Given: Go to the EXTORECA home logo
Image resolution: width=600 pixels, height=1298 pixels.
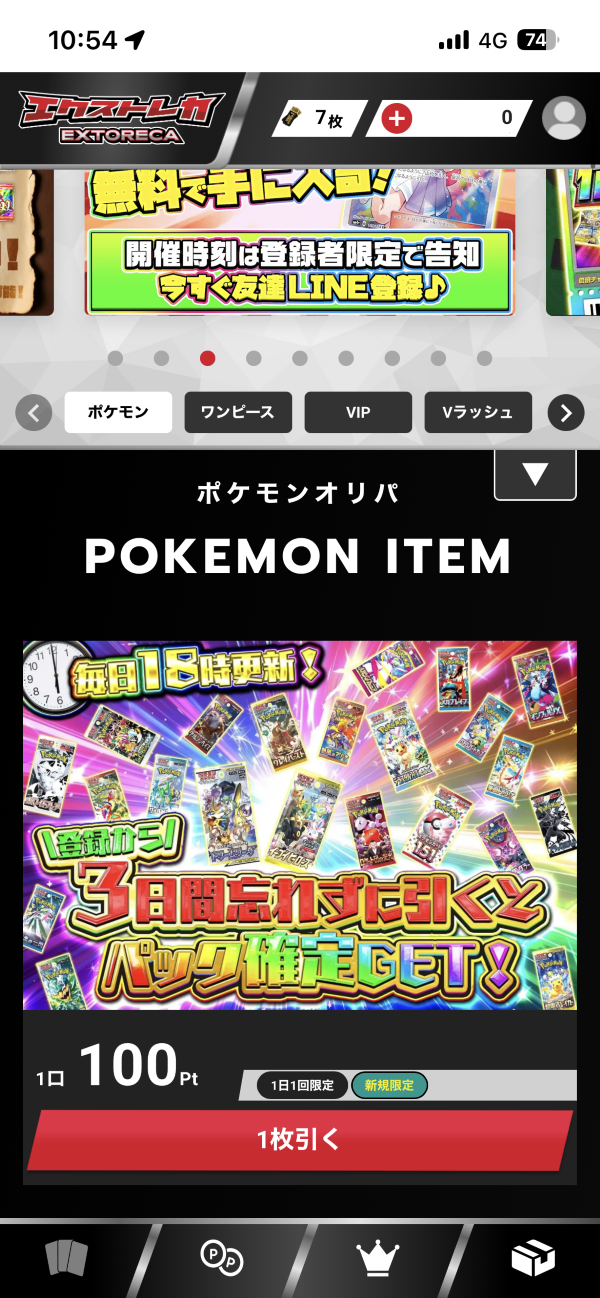Looking at the screenshot, I should (120, 118).
